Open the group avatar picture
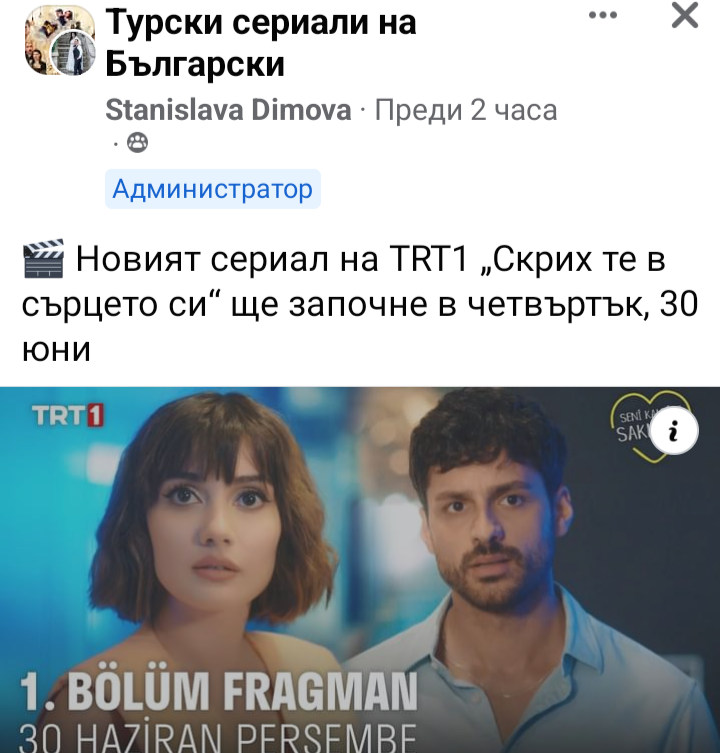720x753 pixels. [60, 42]
